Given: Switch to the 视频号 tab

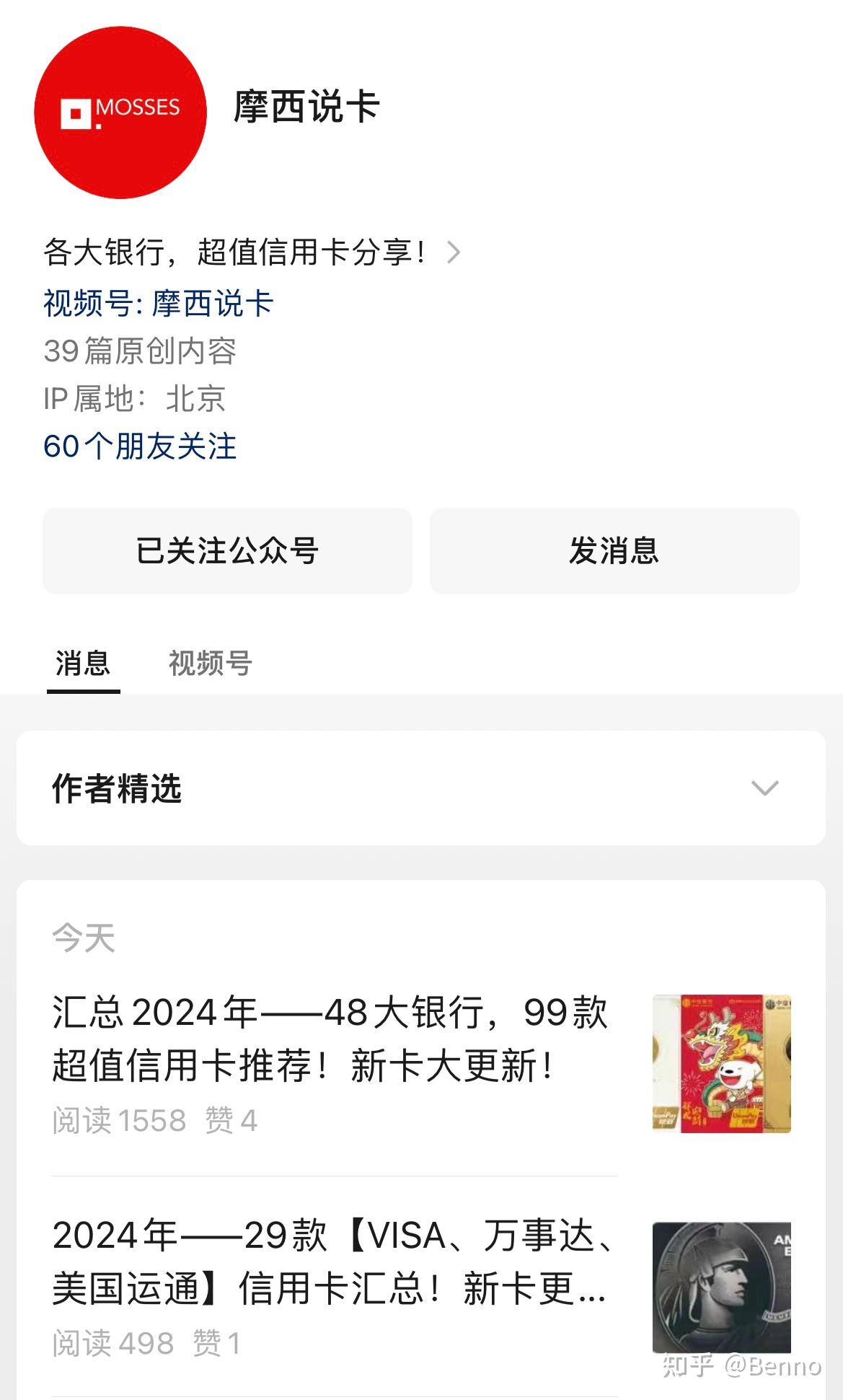Looking at the screenshot, I should click(209, 665).
